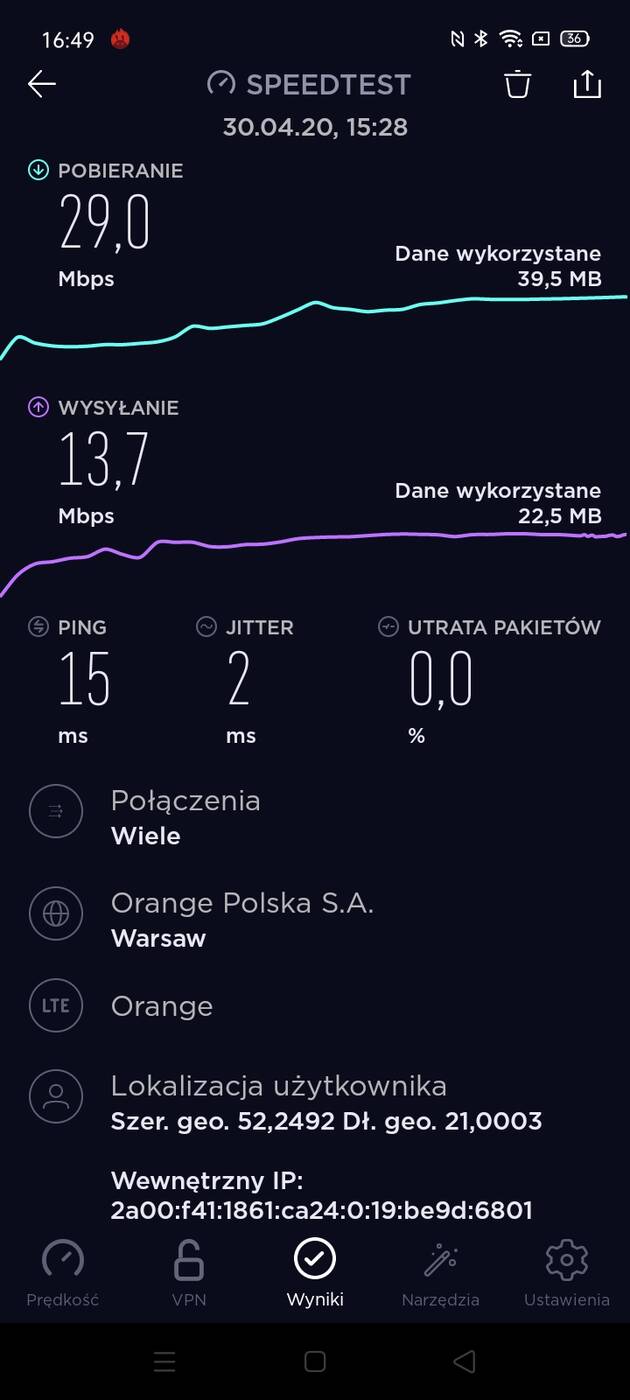
Task: Switch to the Prędkość tab
Action: 63,1272
